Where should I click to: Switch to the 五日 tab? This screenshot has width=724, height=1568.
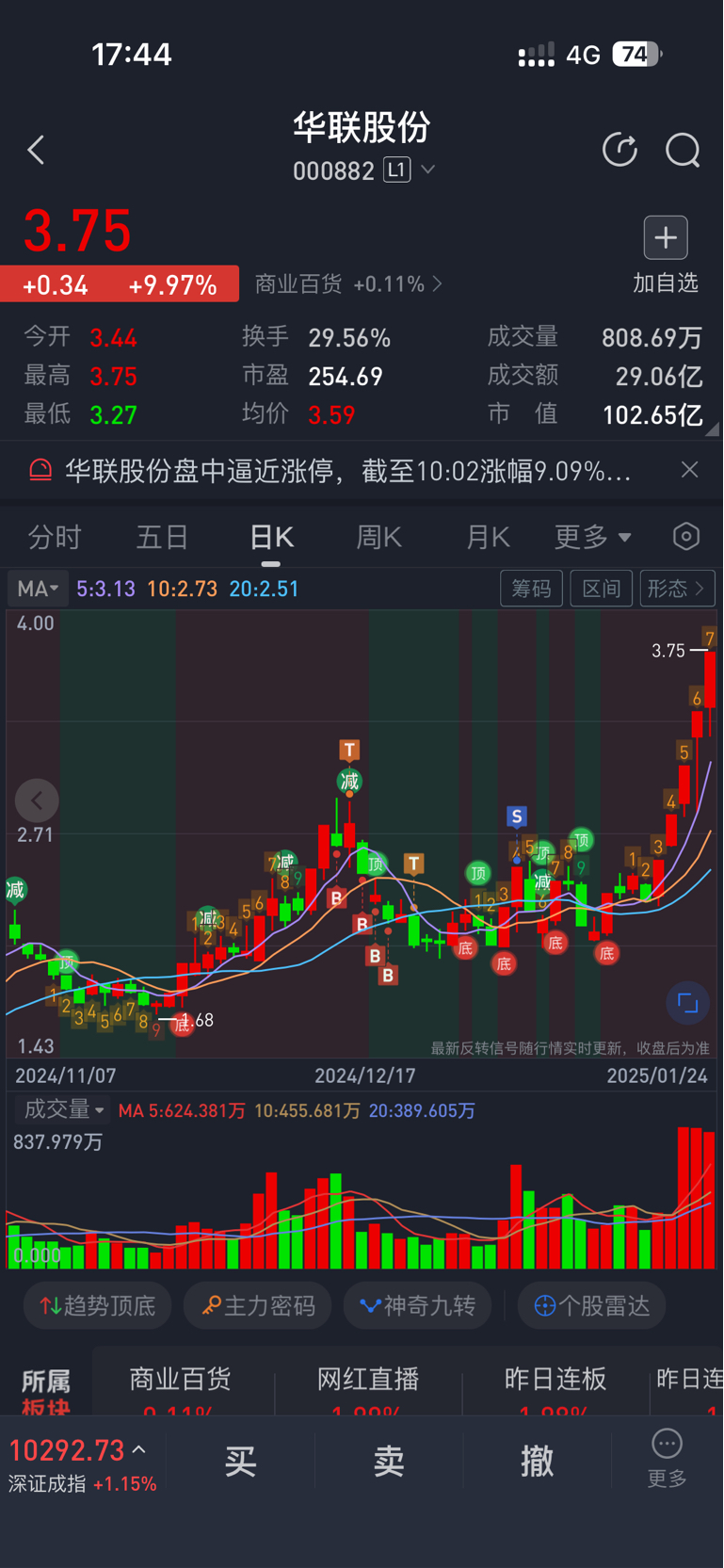163,538
